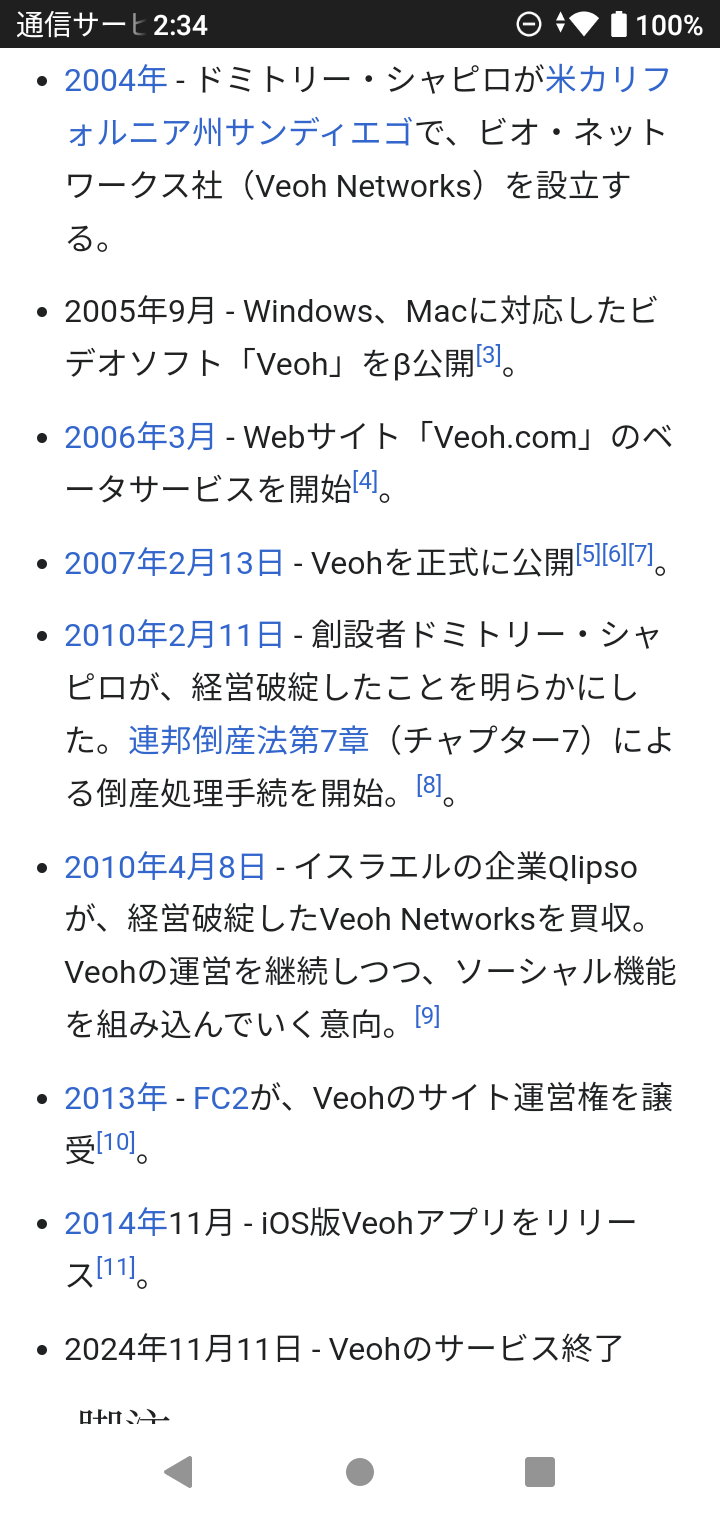
Task: Jump to footnote [3] reference
Action: [x=488, y=354]
